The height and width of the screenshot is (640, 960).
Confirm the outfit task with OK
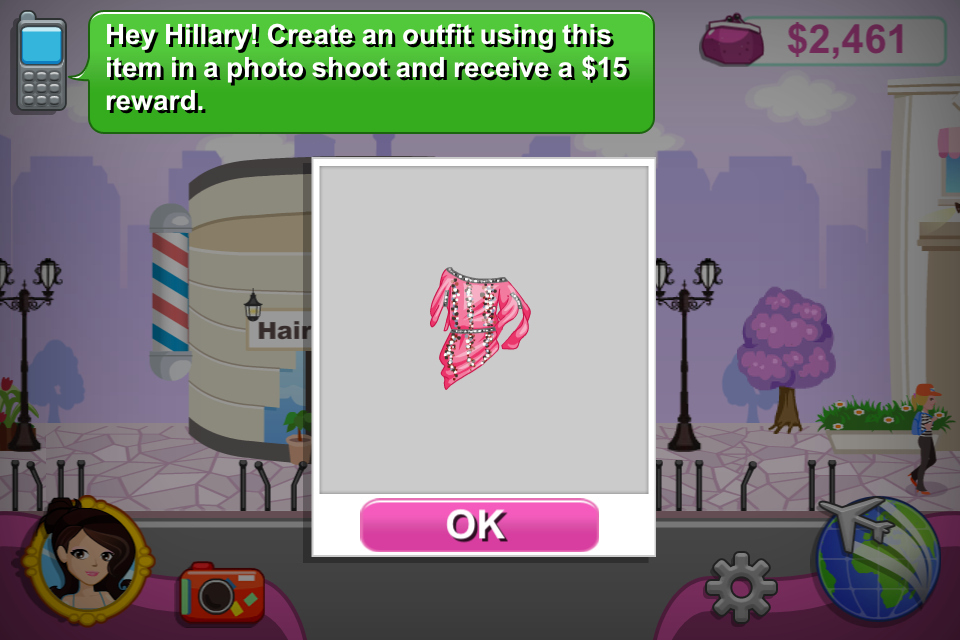point(479,525)
